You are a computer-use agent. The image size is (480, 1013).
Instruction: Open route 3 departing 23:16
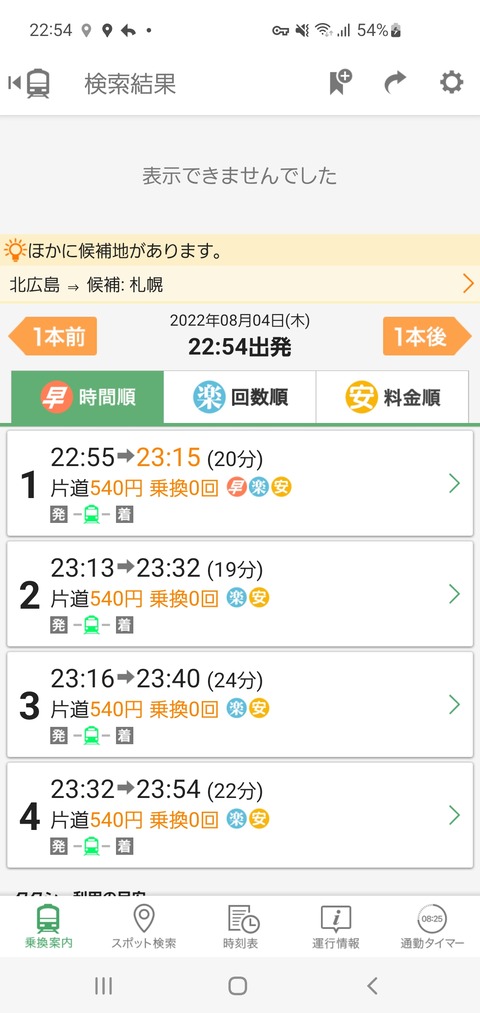[x=240, y=705]
